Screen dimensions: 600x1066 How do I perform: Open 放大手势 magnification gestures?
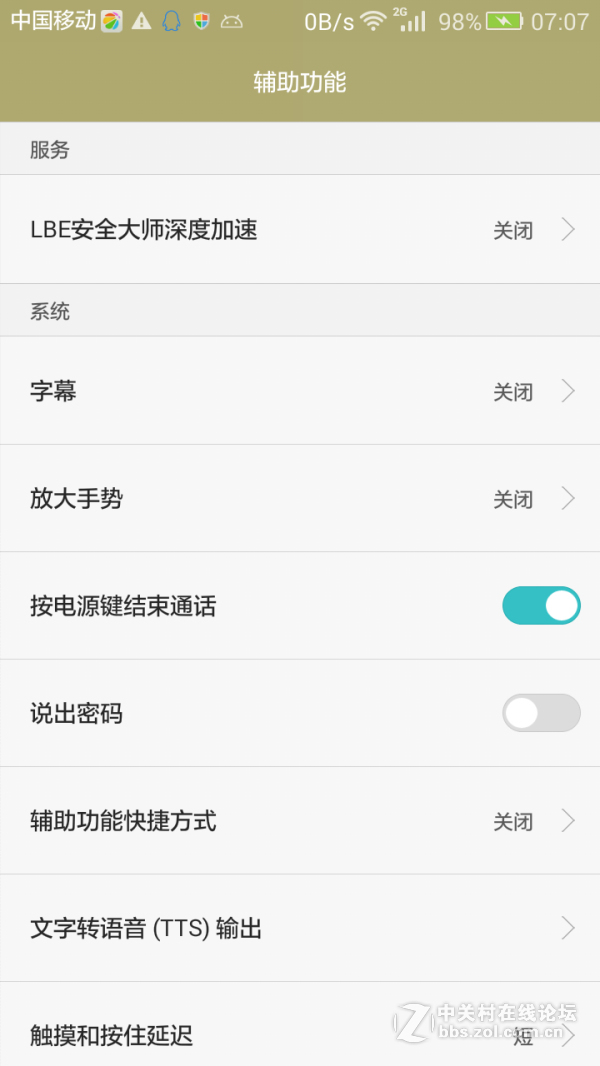coord(300,498)
